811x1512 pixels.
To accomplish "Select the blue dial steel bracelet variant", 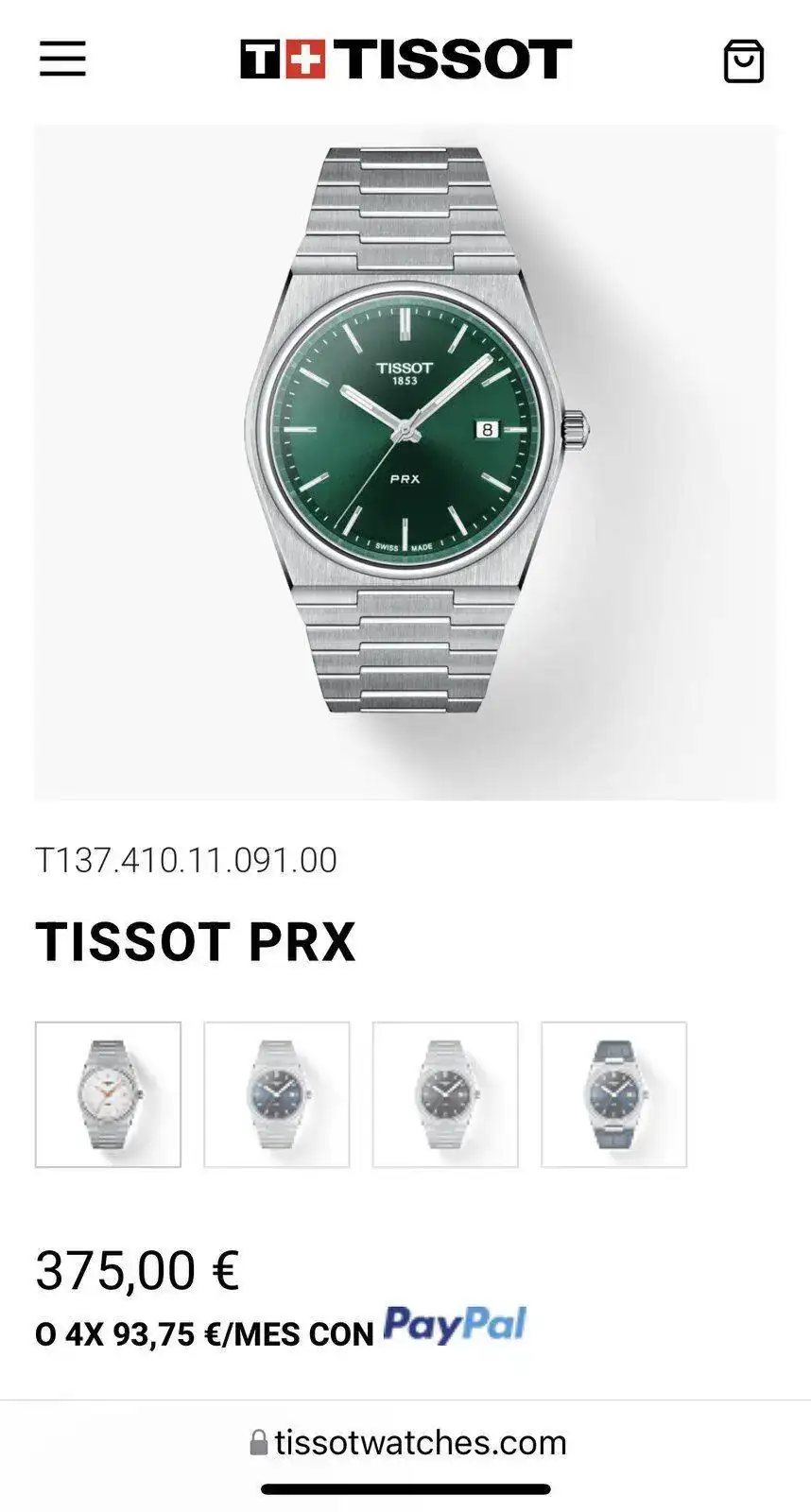I will [x=277, y=1094].
